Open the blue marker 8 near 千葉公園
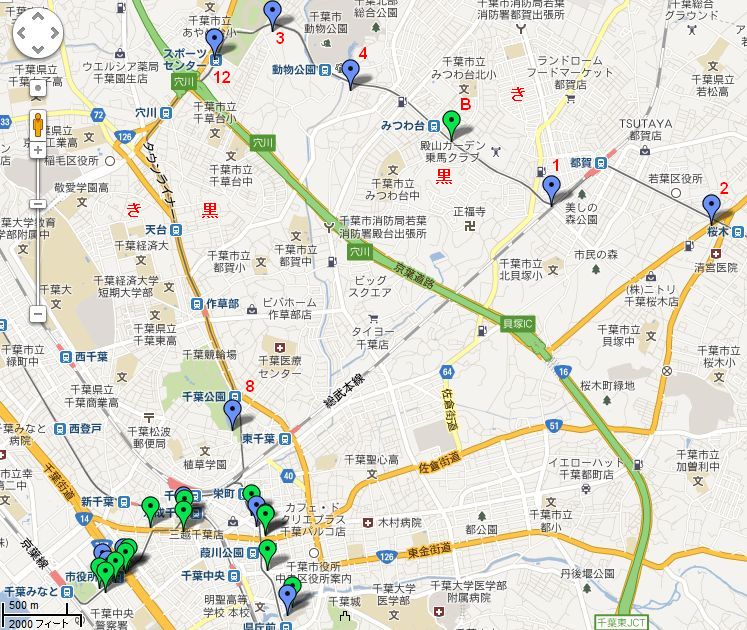The image size is (747, 630). pyautogui.click(x=233, y=411)
